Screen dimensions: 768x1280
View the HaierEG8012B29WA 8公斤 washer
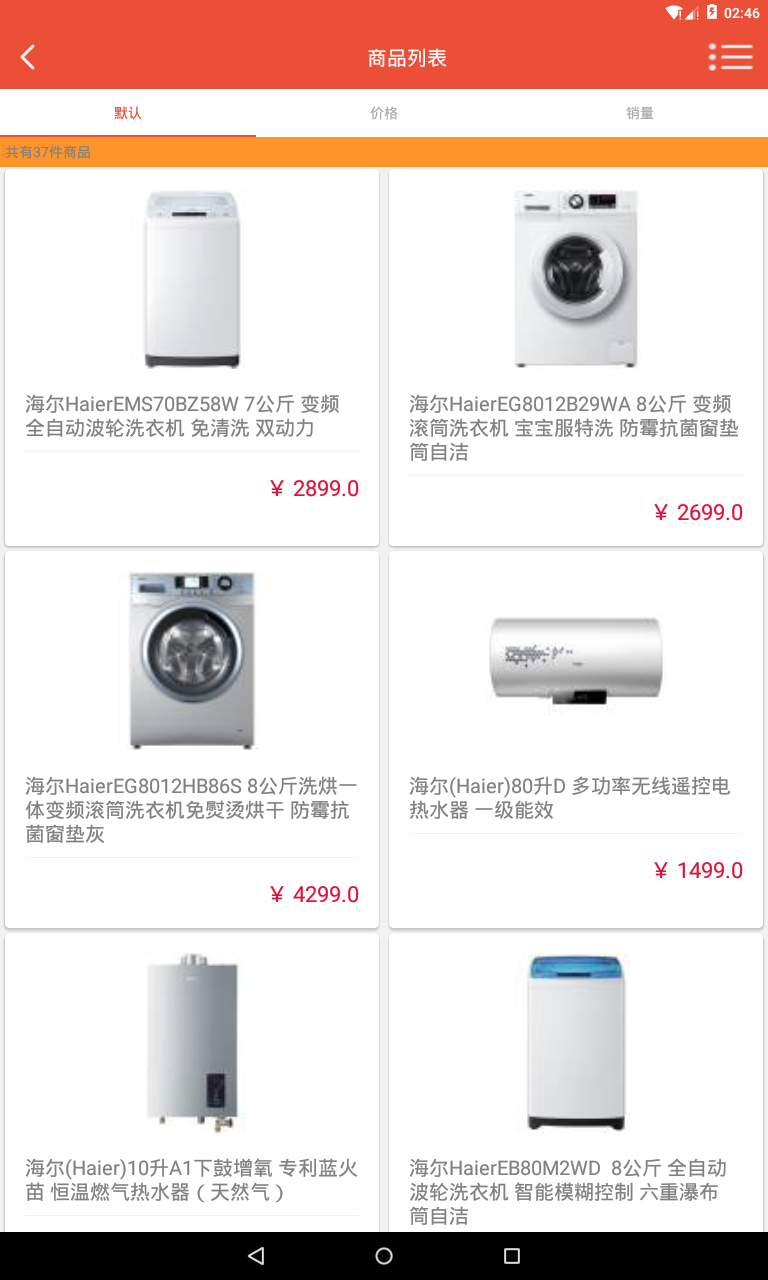[576, 357]
